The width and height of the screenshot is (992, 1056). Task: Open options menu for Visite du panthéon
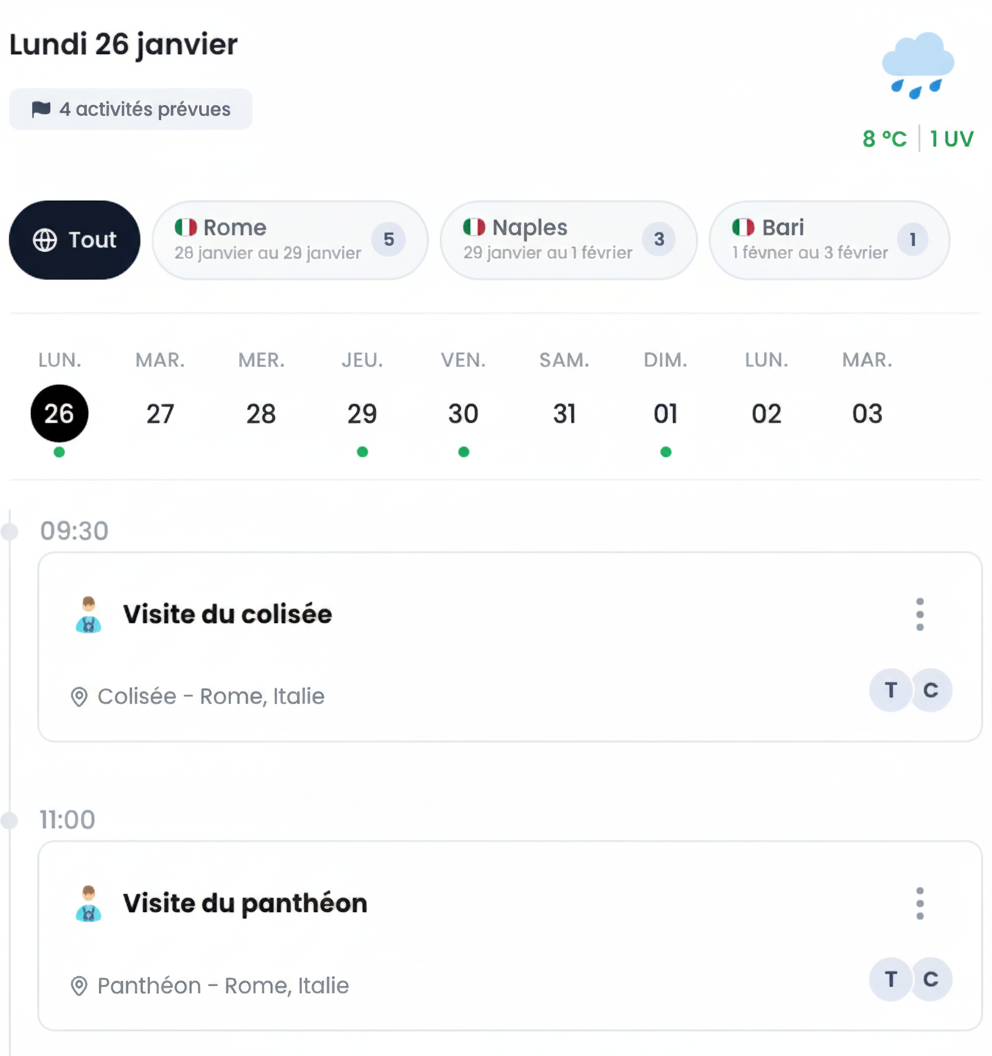coord(919,903)
